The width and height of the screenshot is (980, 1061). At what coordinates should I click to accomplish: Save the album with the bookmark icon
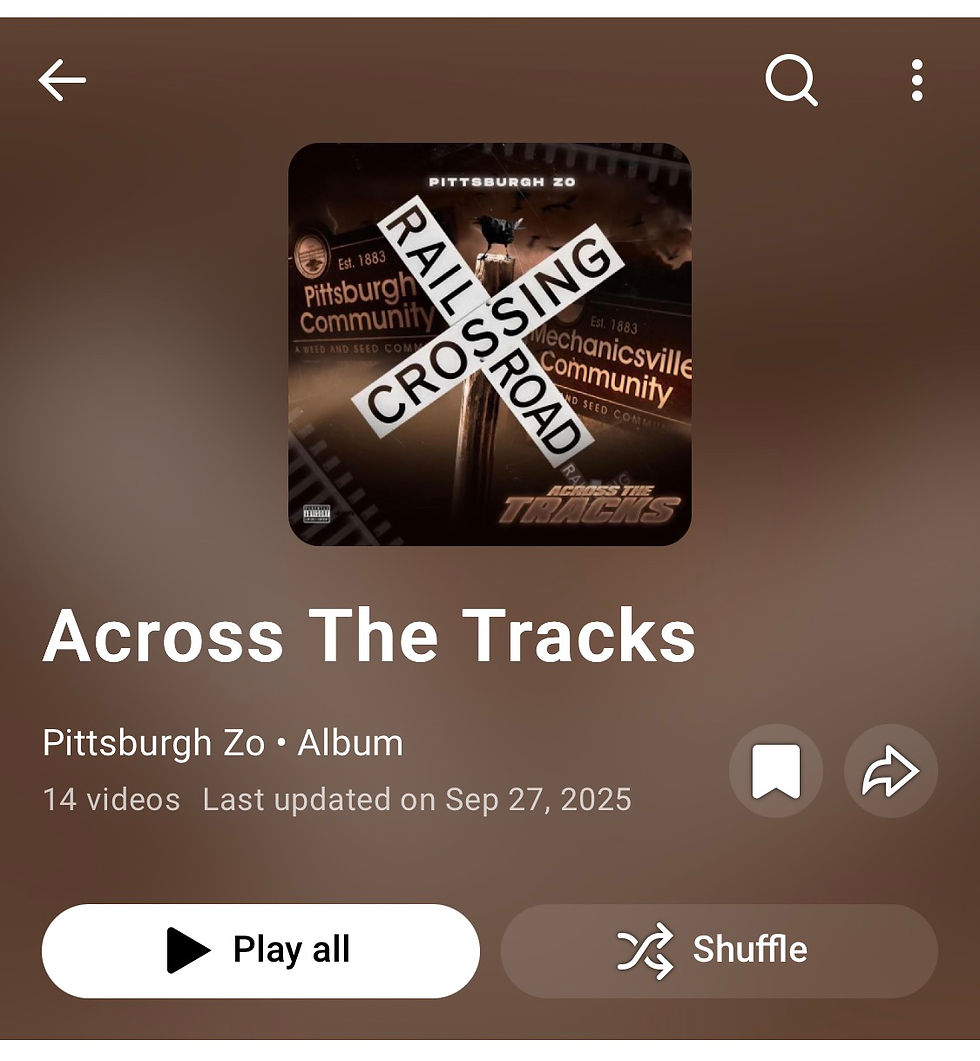(x=776, y=772)
